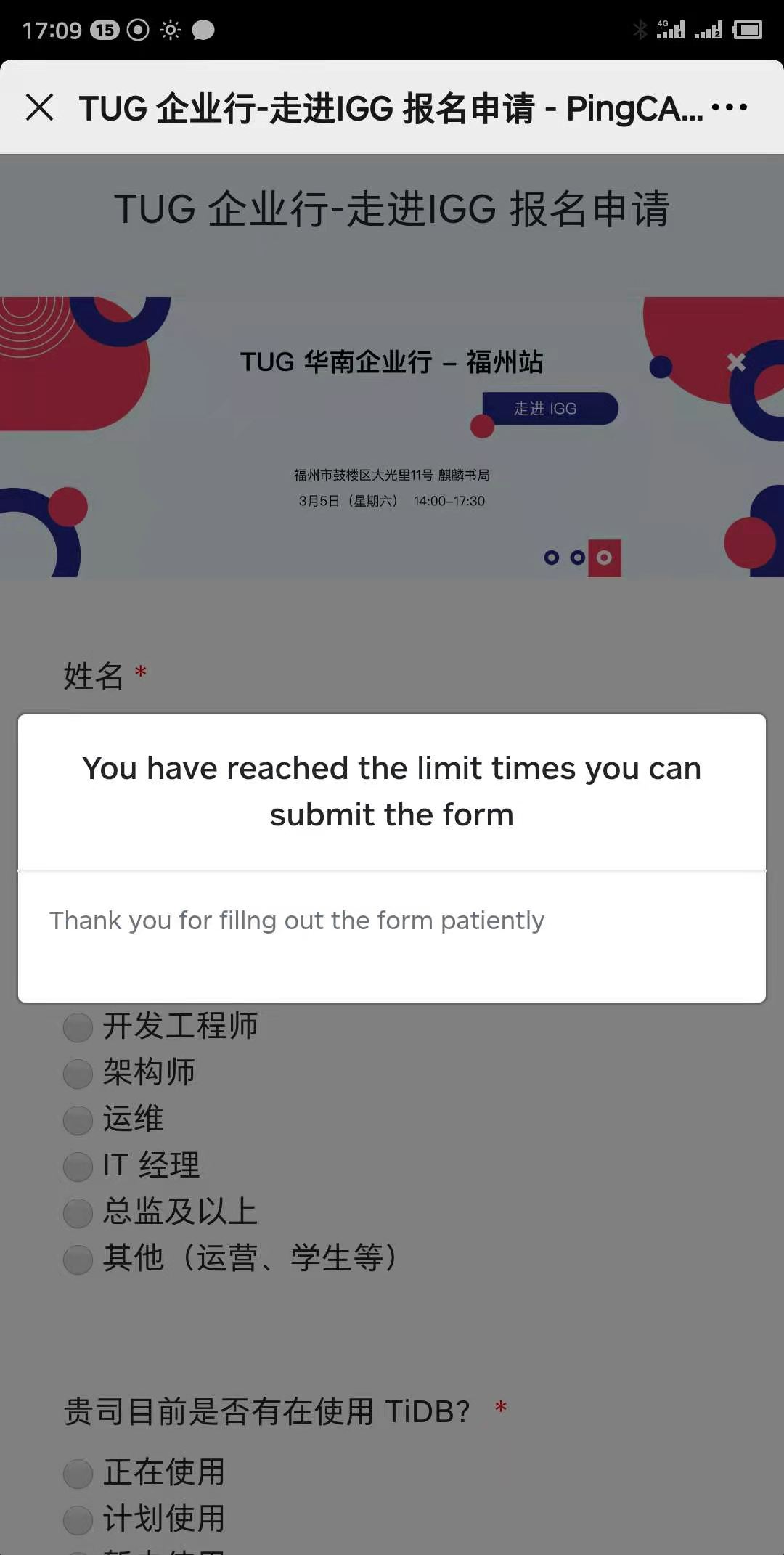Select 总监及以上 radio button
Screen dimensions: 784x1555
pyautogui.click(x=78, y=1213)
